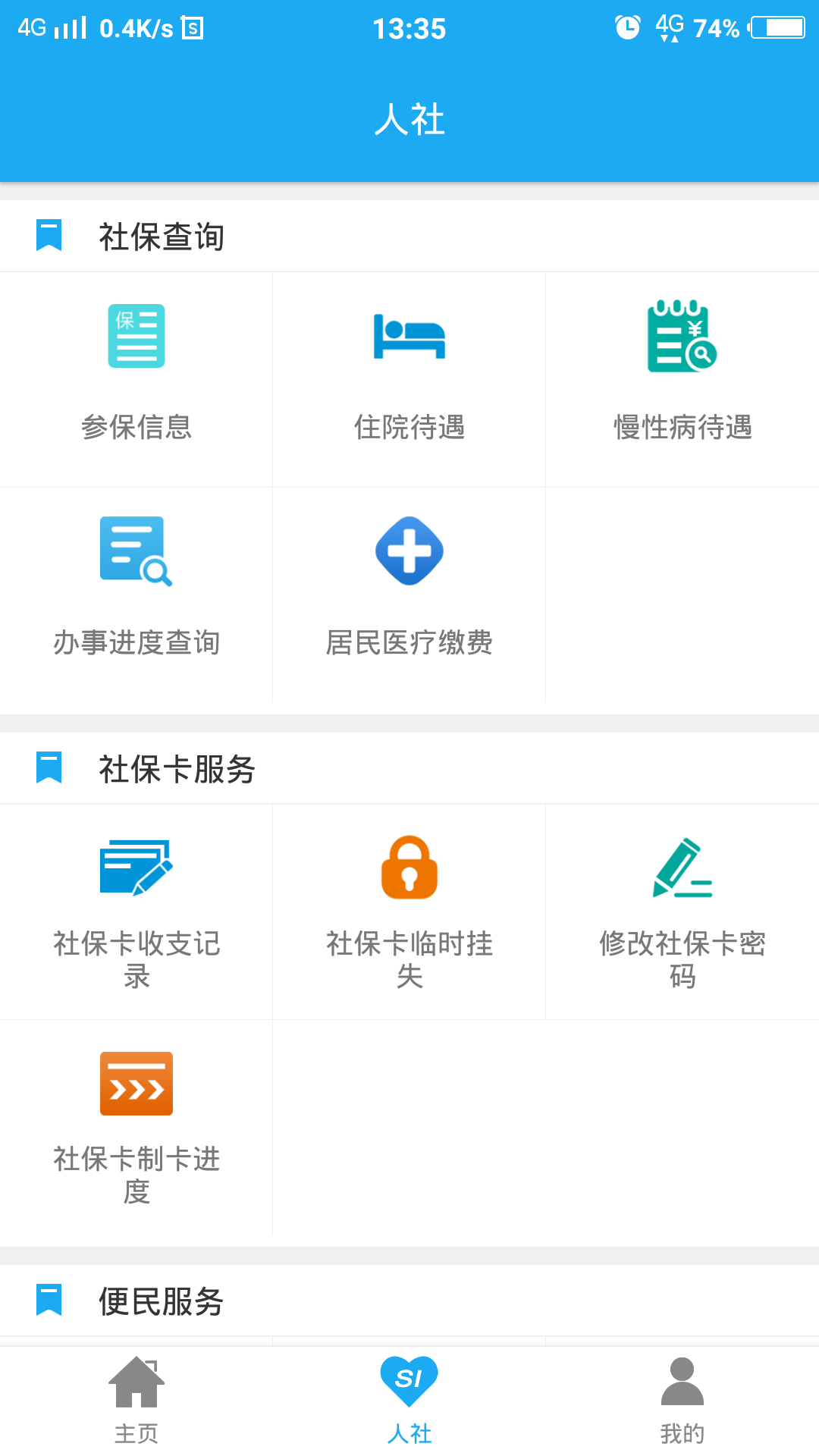This screenshot has height=1456, width=819.
Task: Check 社保卡制卡进度 card-making progress
Action: tap(136, 1126)
